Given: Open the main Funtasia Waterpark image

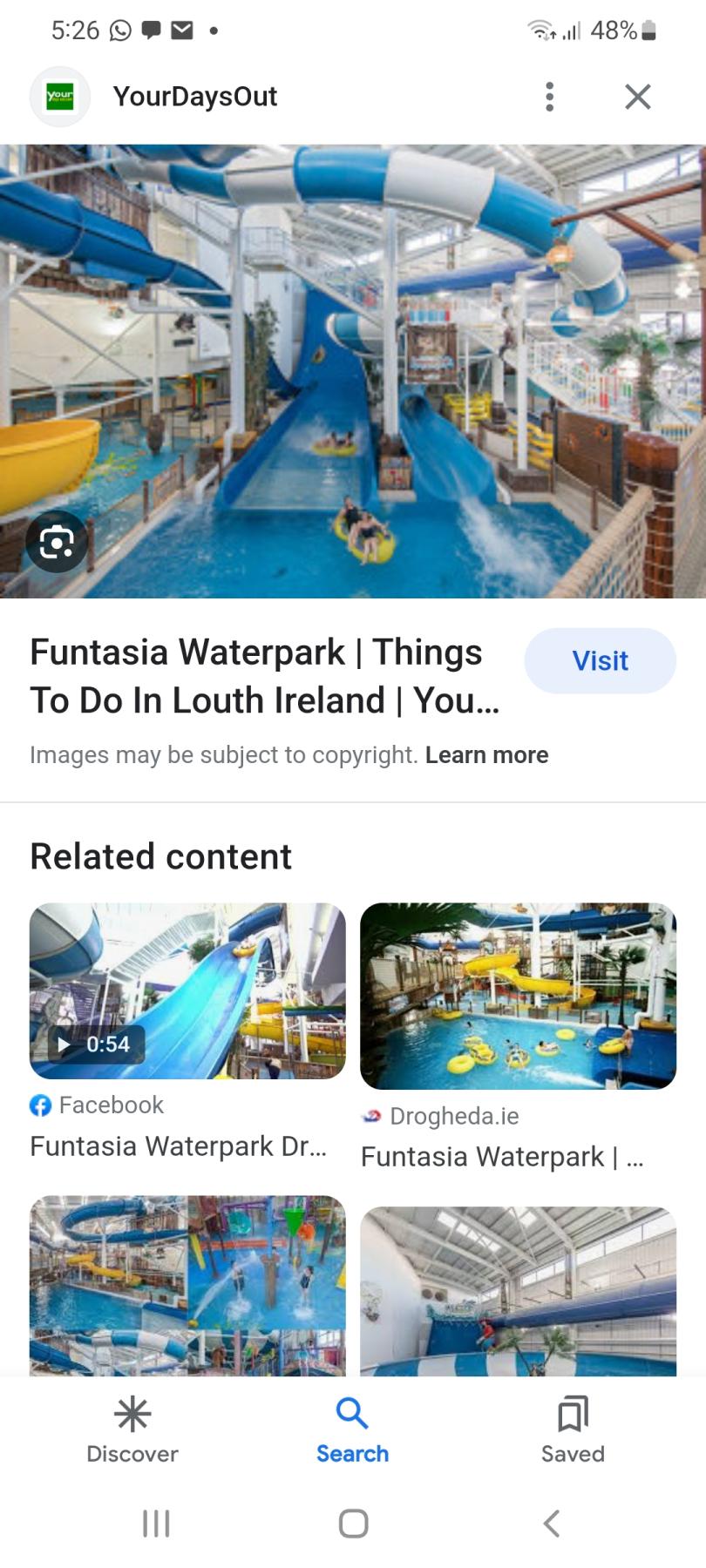Looking at the screenshot, I should click(353, 371).
